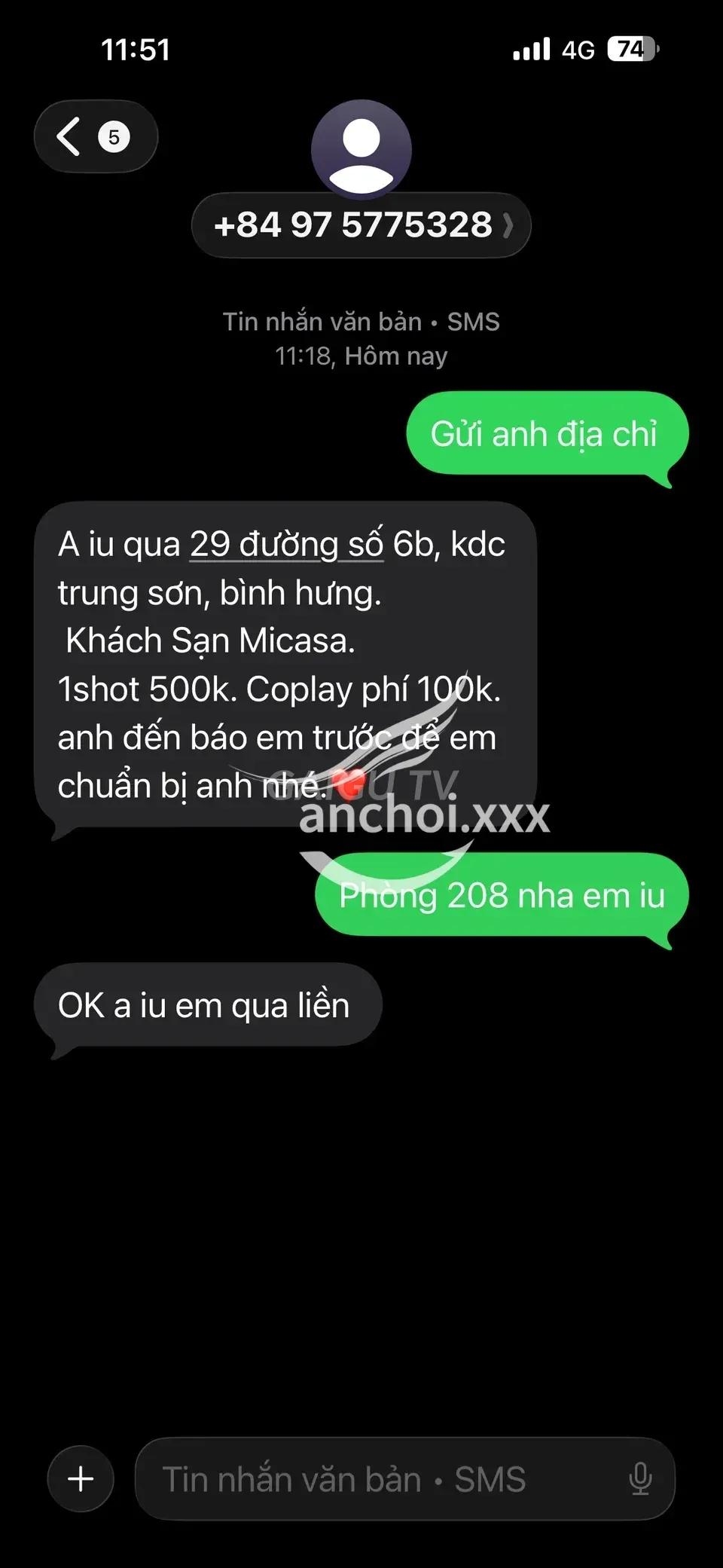Start voice dictation with the microphone
This screenshot has width=723, height=1568.
click(640, 1478)
